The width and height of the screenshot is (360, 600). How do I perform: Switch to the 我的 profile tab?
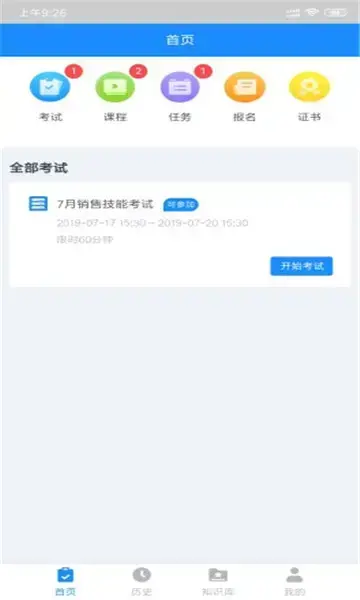tap(294, 581)
